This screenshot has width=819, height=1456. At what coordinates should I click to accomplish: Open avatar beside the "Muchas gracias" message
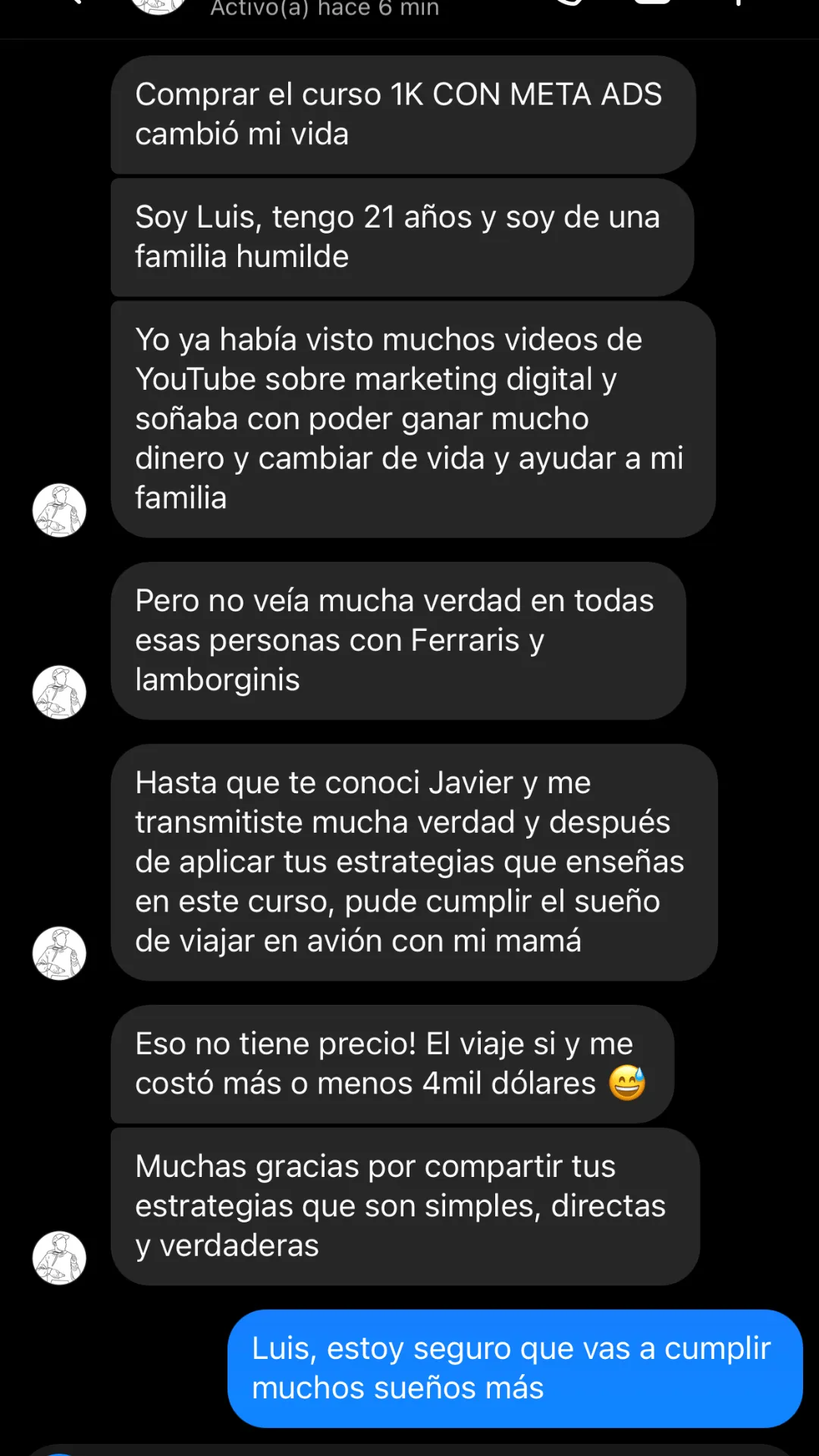(59, 1258)
